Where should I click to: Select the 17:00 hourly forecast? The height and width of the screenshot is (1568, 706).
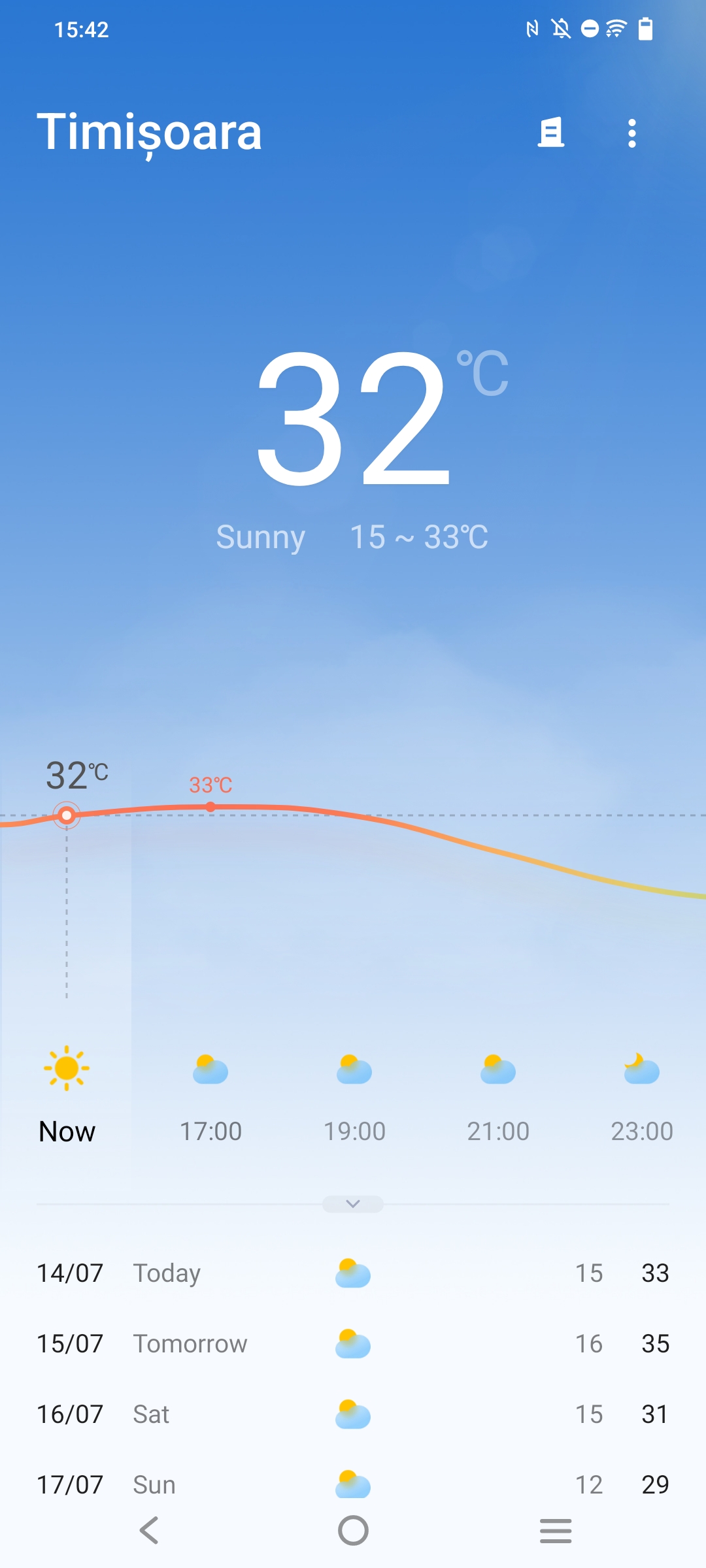[x=210, y=1098]
